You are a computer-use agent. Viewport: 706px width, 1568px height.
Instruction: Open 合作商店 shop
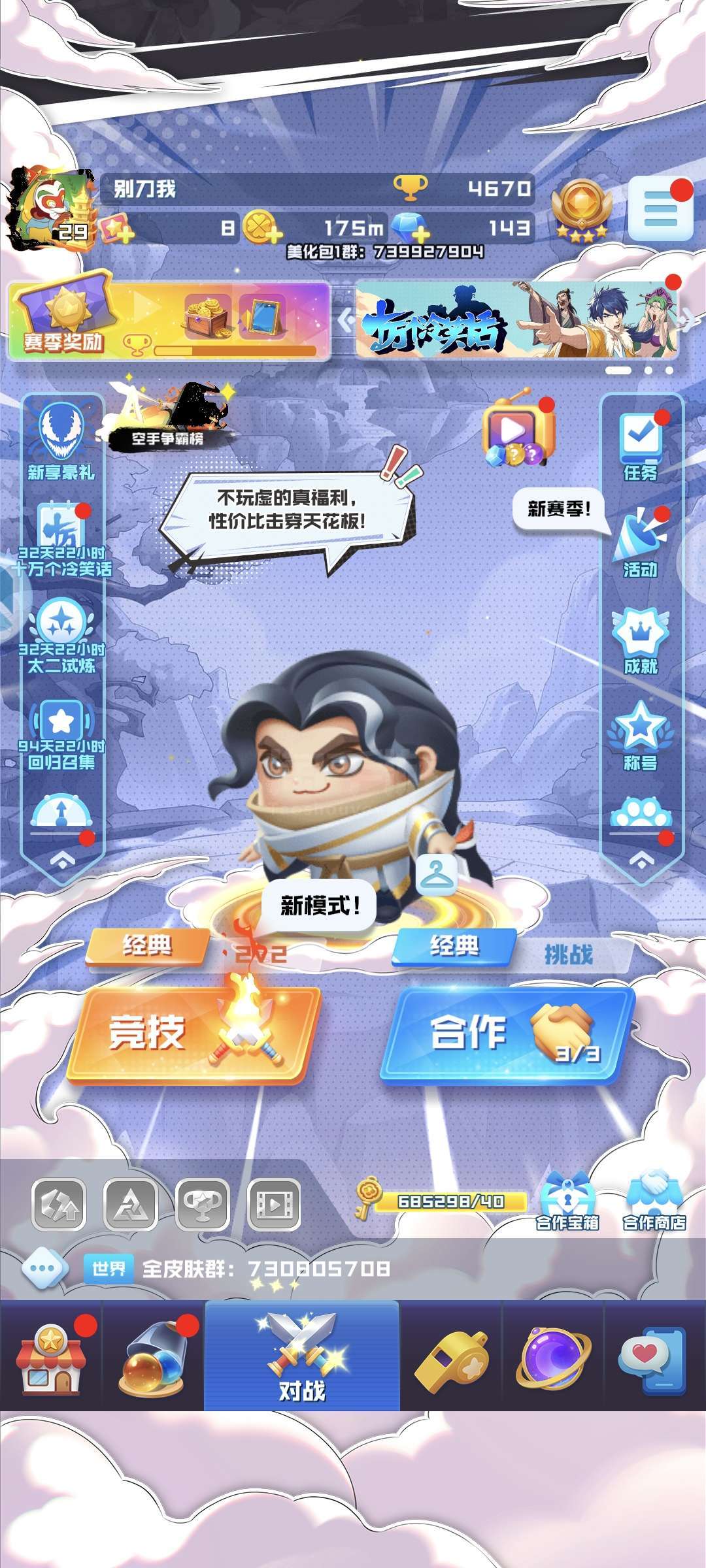click(654, 1203)
